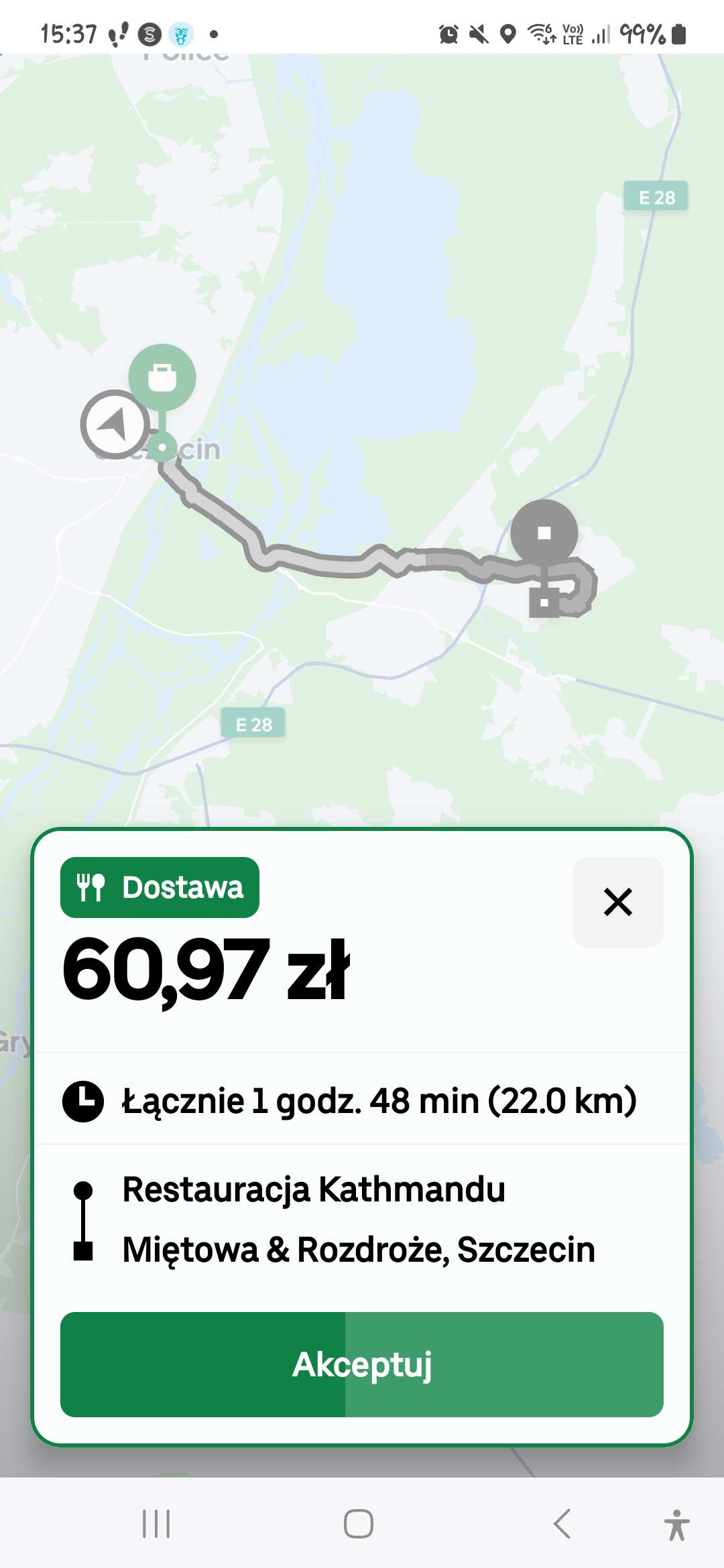This screenshot has width=724, height=1568.
Task: Select the Dostawa label badge
Action: 160,887
